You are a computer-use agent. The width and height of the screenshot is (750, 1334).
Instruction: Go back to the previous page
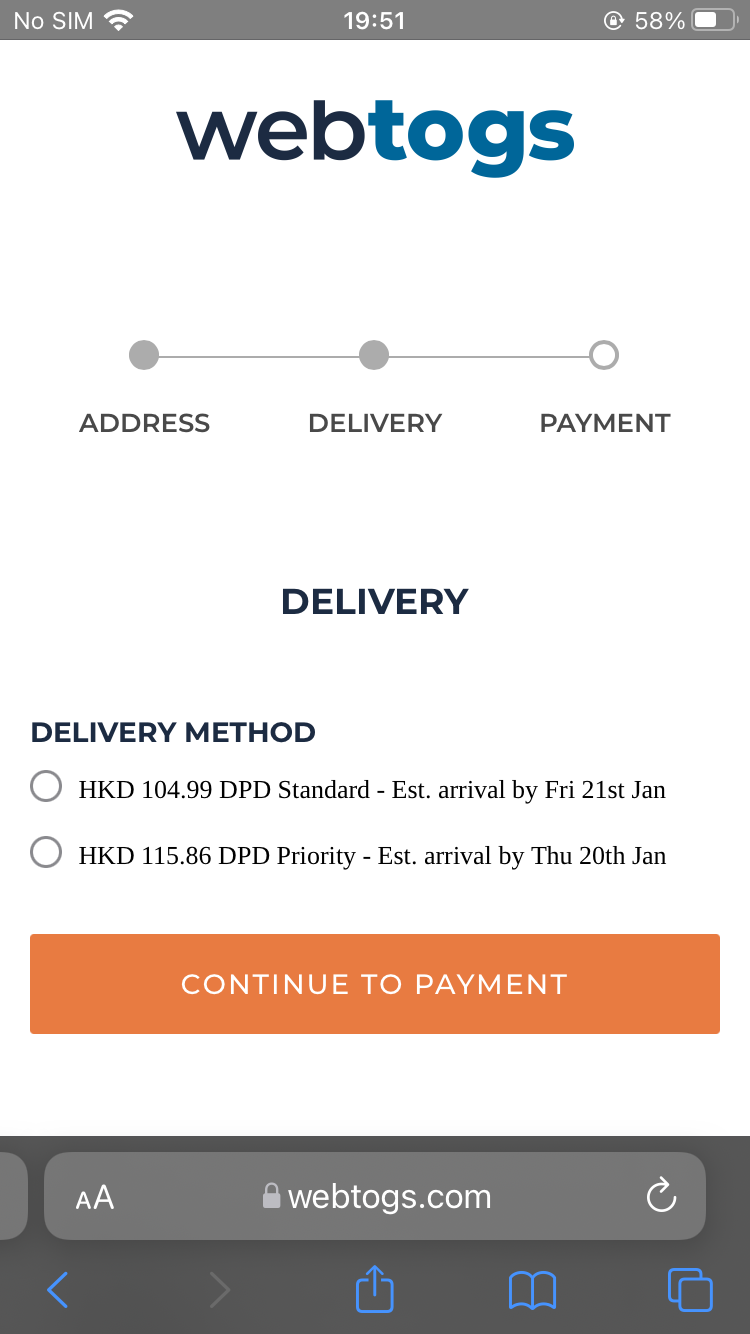pyautogui.click(x=58, y=1290)
